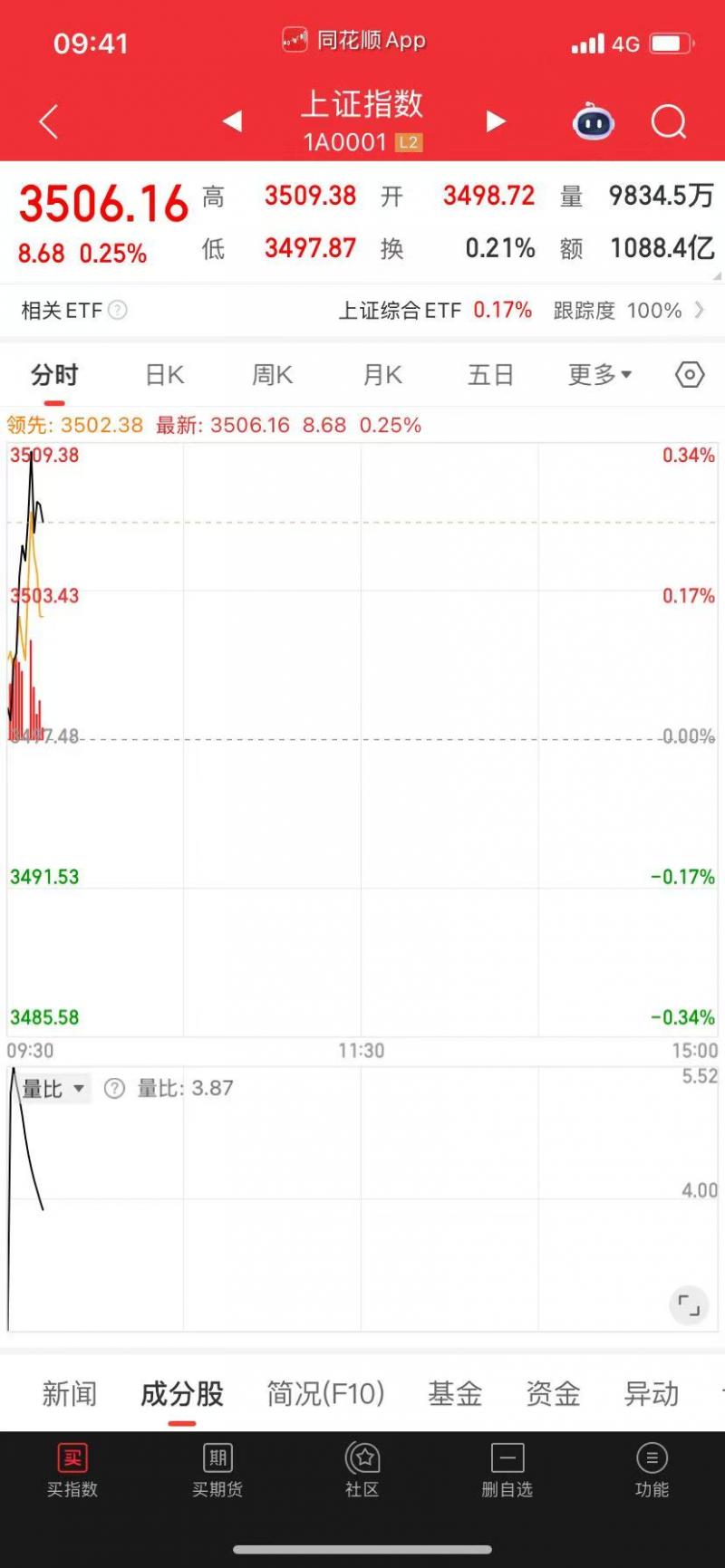Switch to the 资金 tab
725x1568 pixels.
click(x=553, y=1393)
